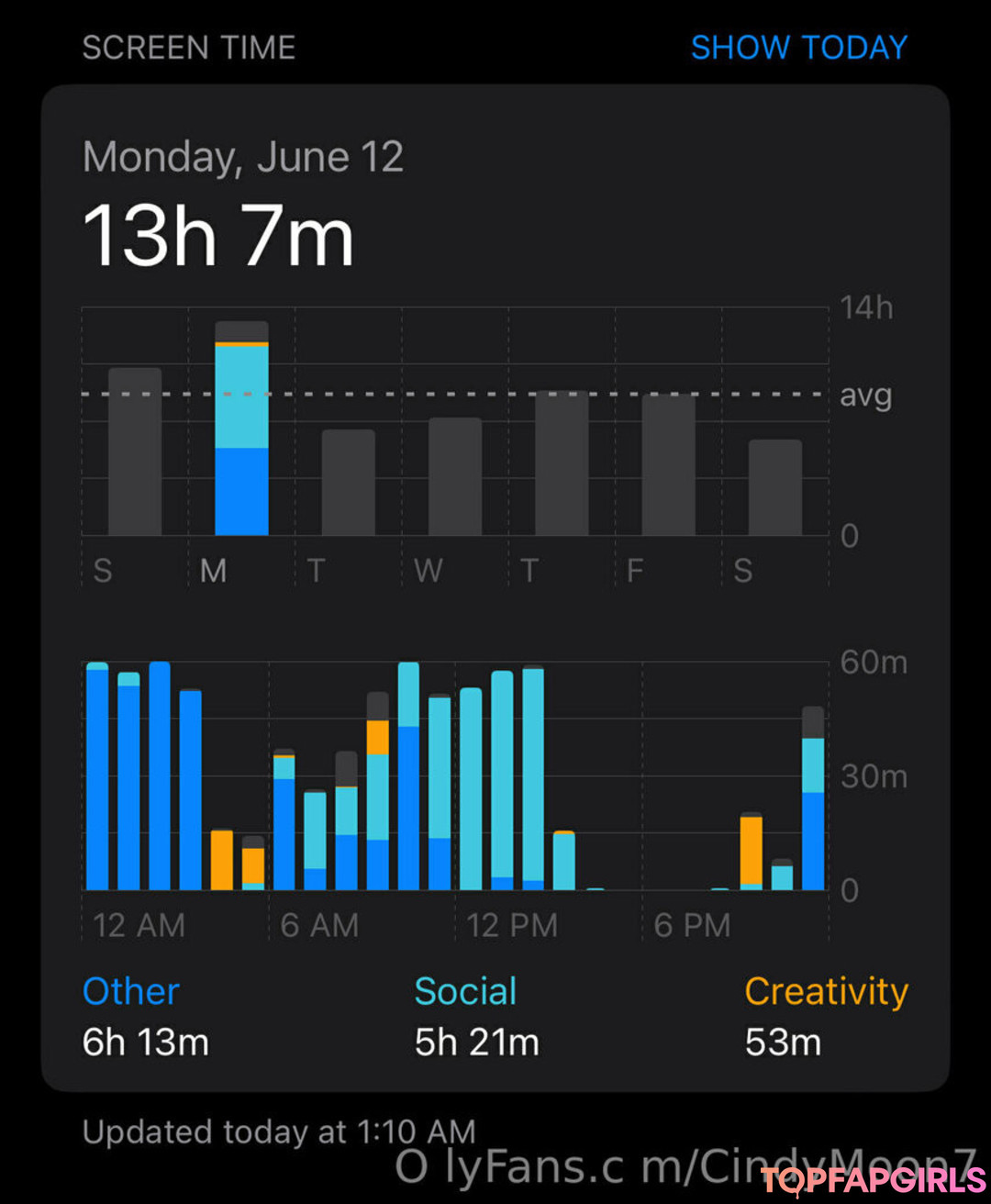This screenshot has width=991, height=1204.
Task: Select Sunday's bar in the weekly chart
Action: tap(135, 451)
